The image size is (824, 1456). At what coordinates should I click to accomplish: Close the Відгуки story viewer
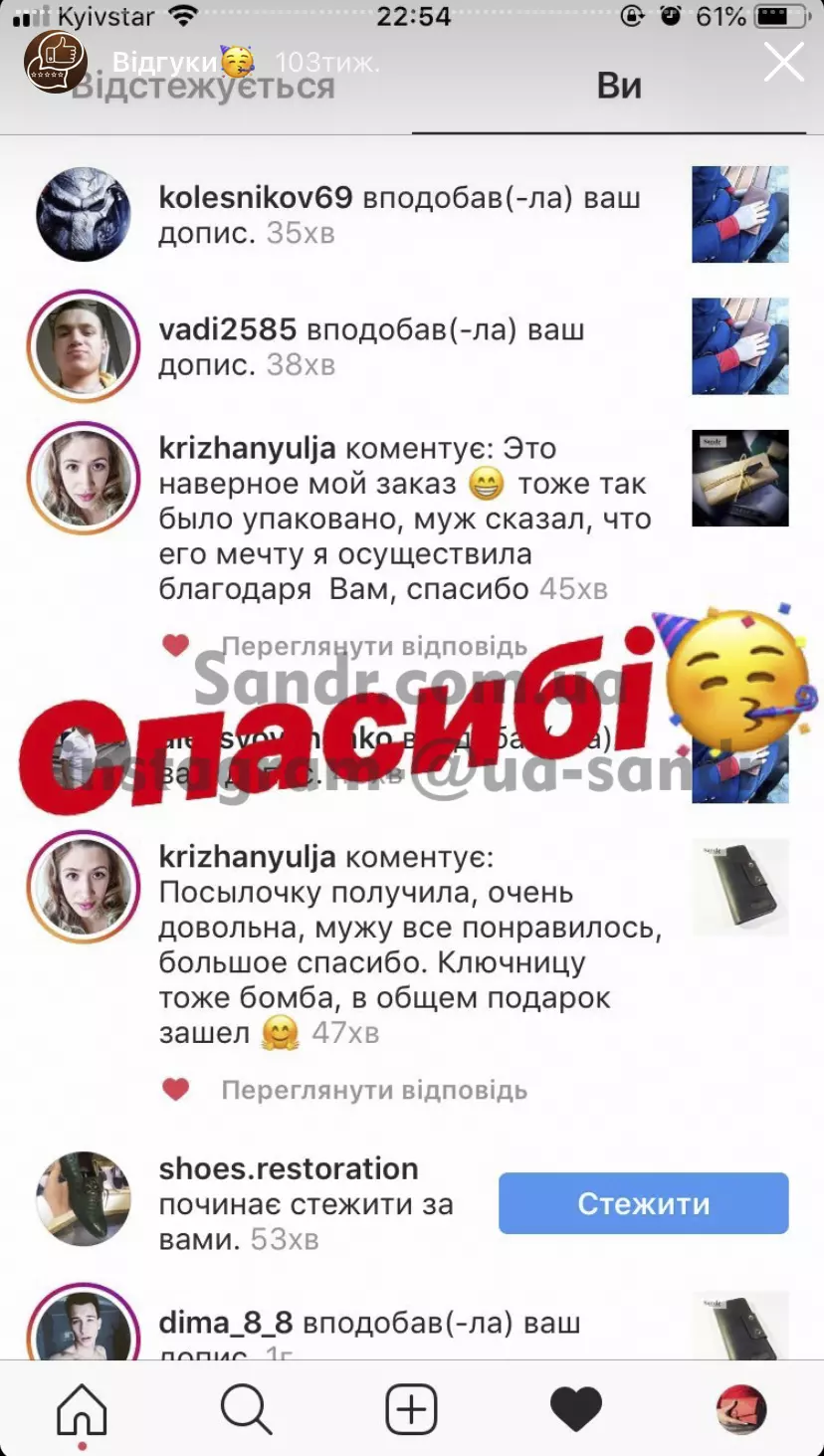783,62
